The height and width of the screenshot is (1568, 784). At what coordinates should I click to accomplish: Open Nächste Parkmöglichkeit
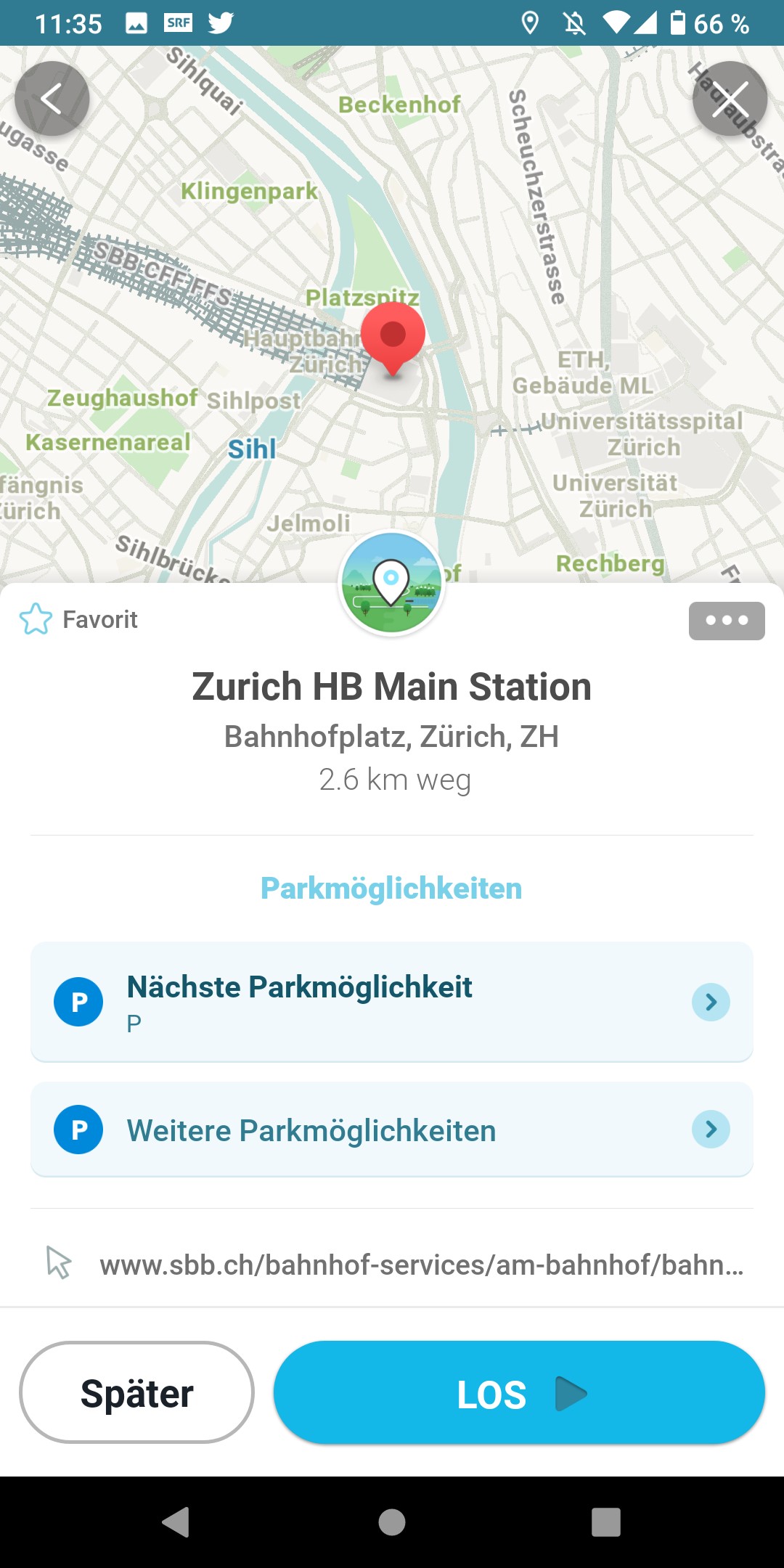[392, 1002]
